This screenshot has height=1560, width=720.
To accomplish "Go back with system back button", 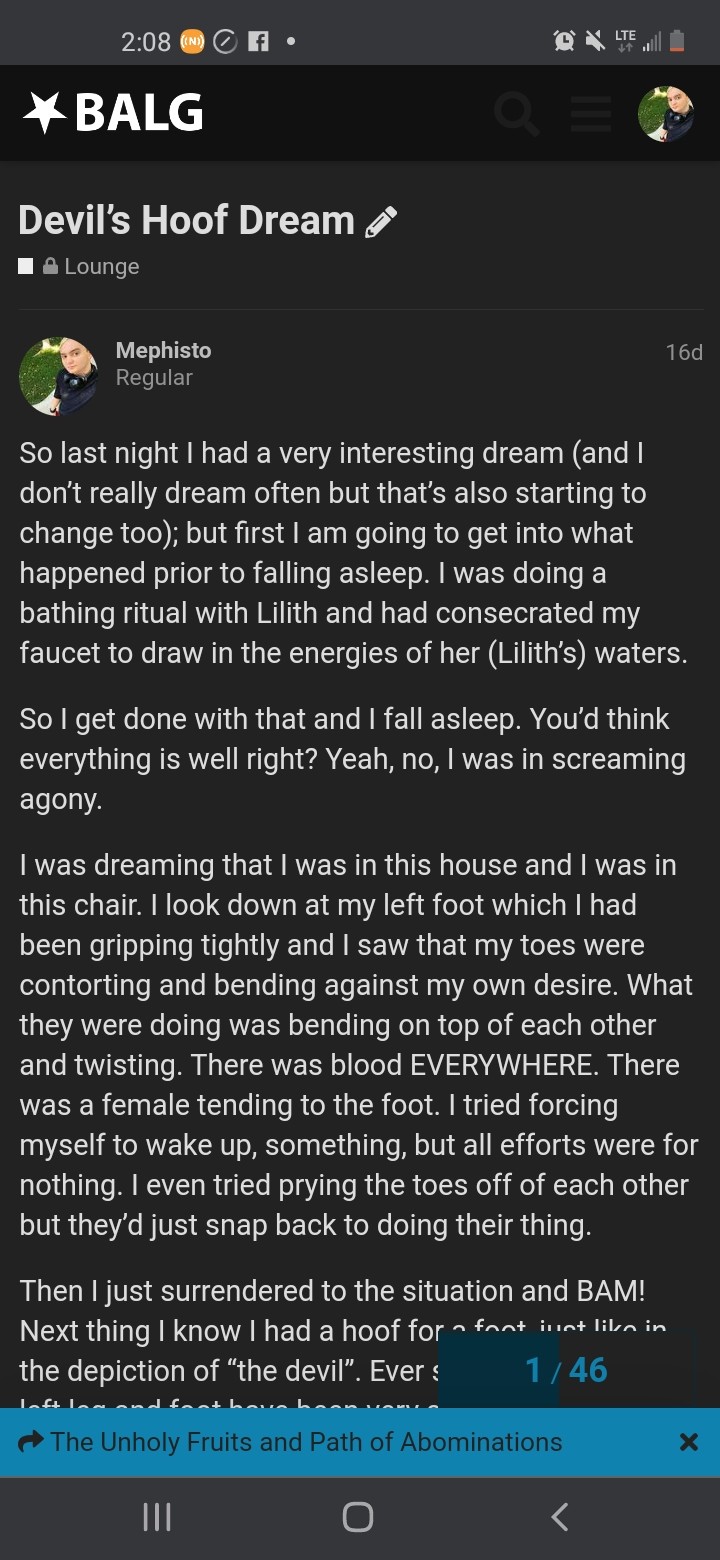I will click(560, 1517).
